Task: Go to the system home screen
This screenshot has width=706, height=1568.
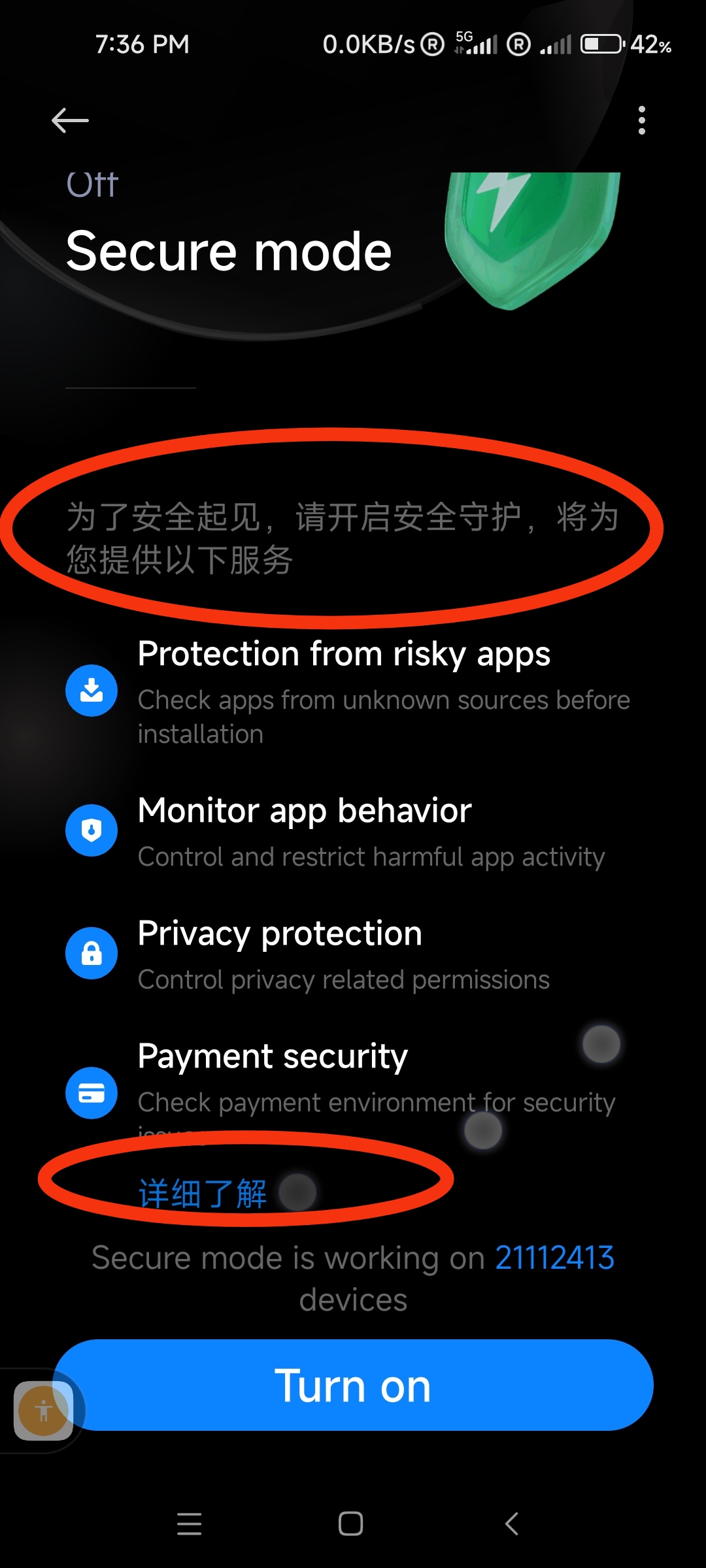Action: (351, 1524)
